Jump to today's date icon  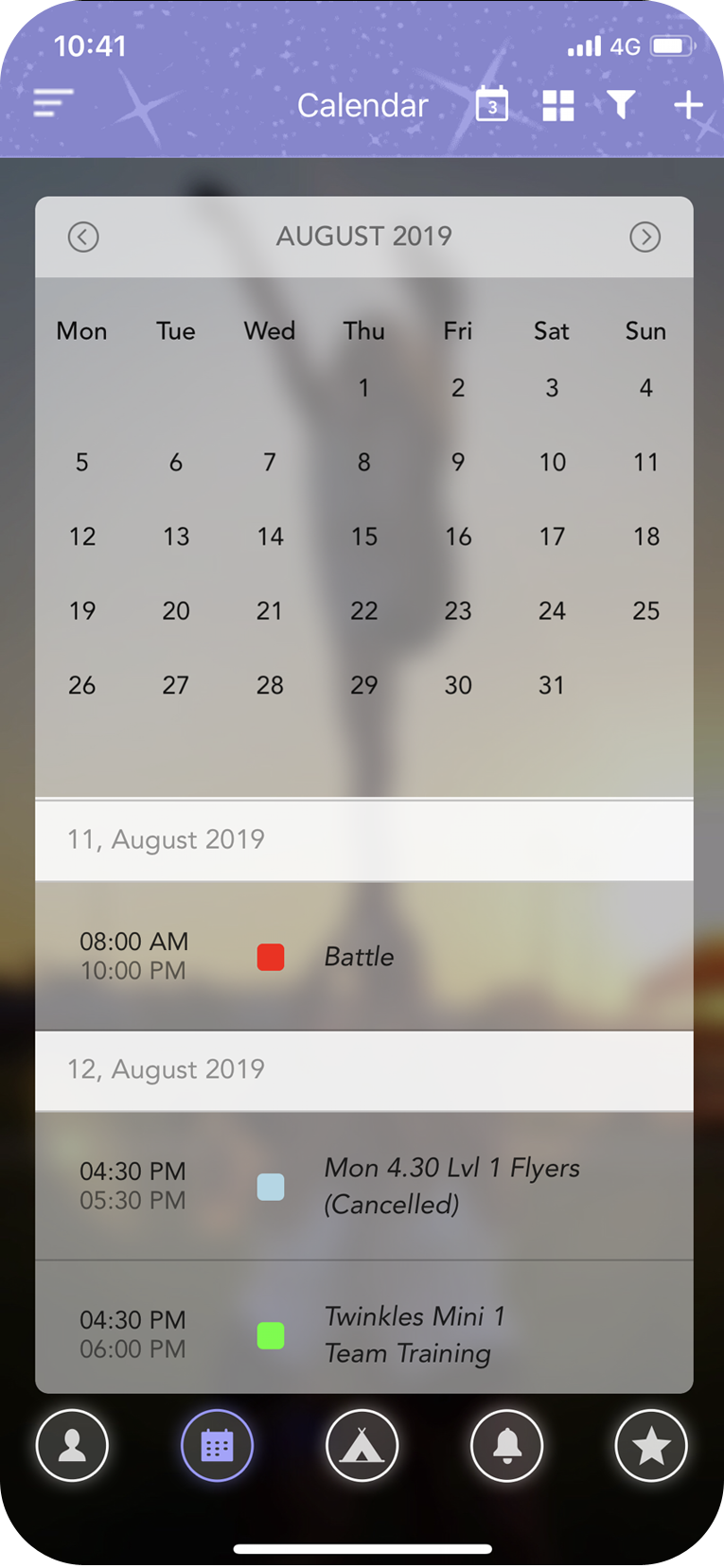pyautogui.click(x=491, y=104)
